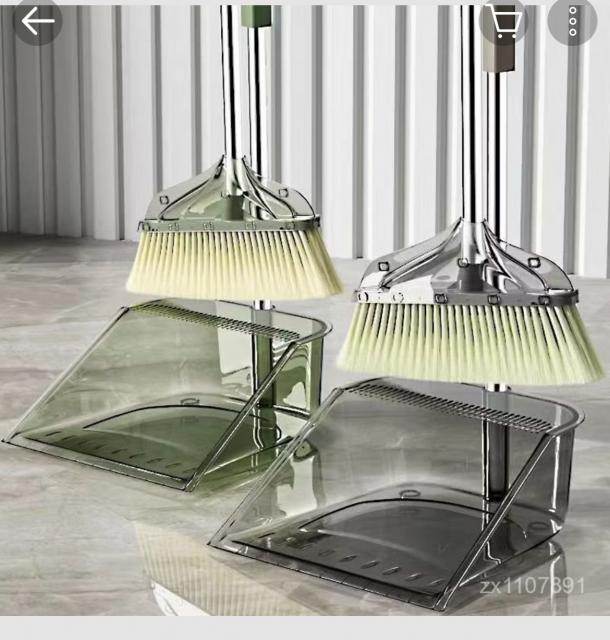The image size is (610, 640).
Task: Open the three-dot overflow menu
Action: coord(573,21)
